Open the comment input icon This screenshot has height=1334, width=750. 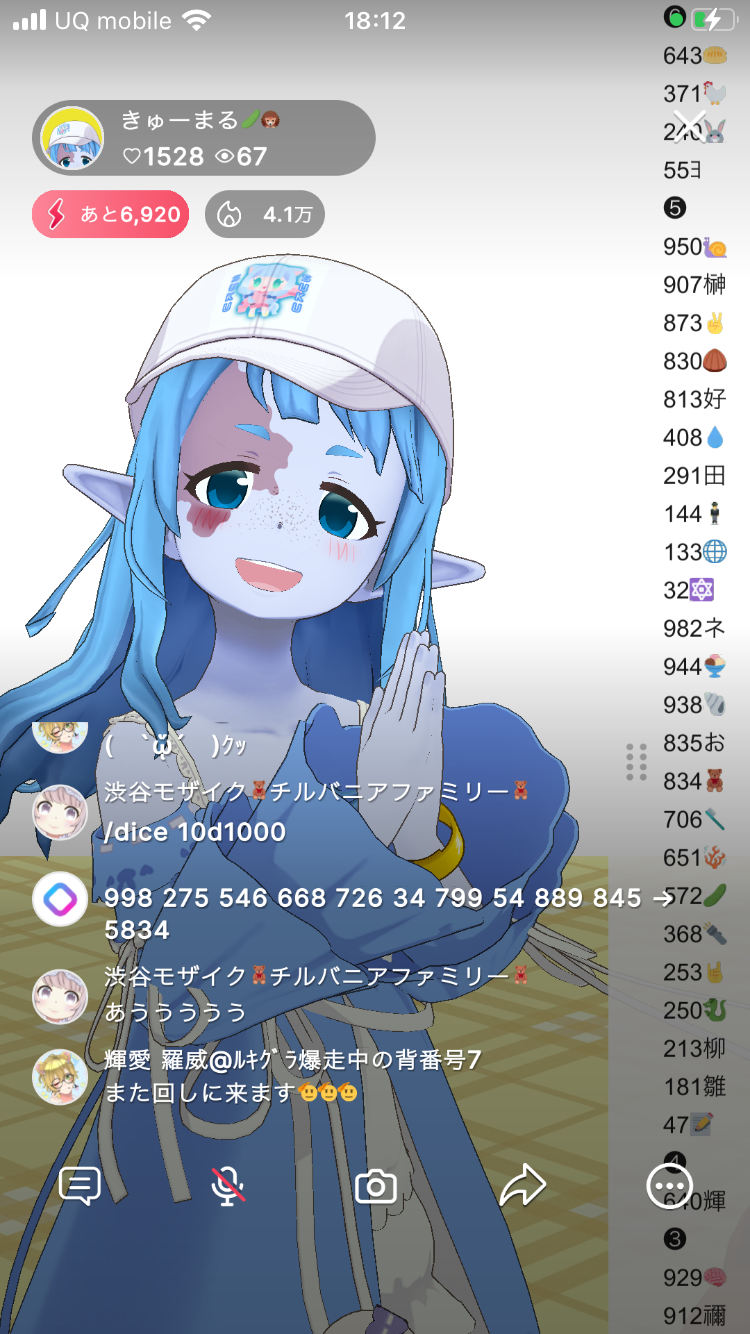[x=79, y=1186]
